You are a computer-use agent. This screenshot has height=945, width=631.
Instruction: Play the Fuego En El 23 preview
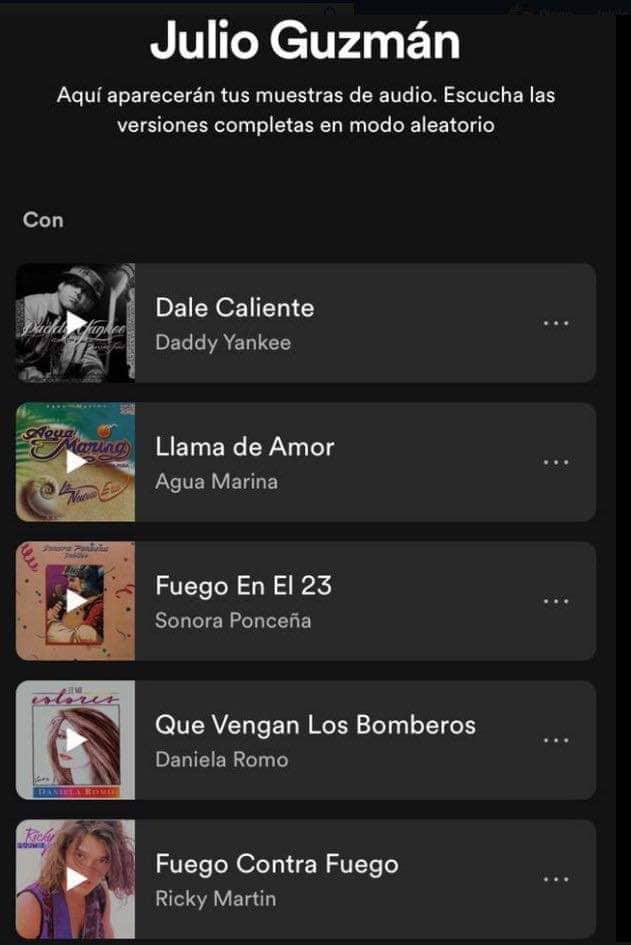pos(76,601)
